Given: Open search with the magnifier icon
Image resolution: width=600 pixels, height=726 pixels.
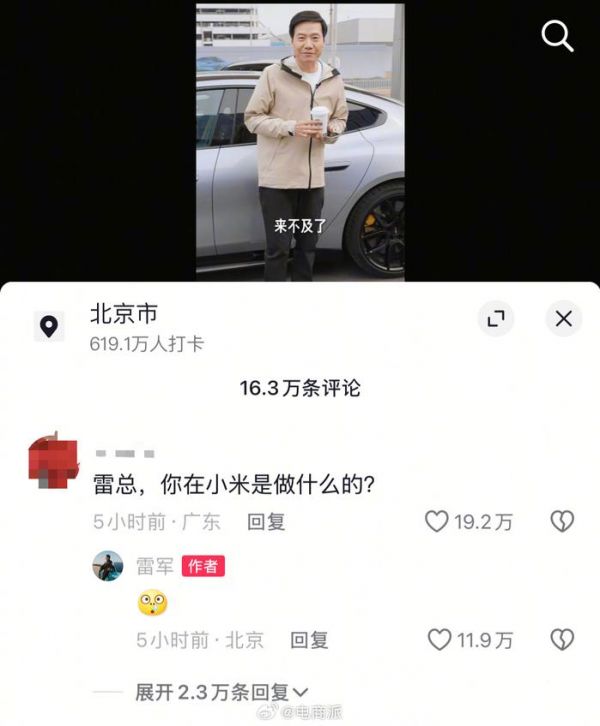Looking at the screenshot, I should [x=556, y=37].
